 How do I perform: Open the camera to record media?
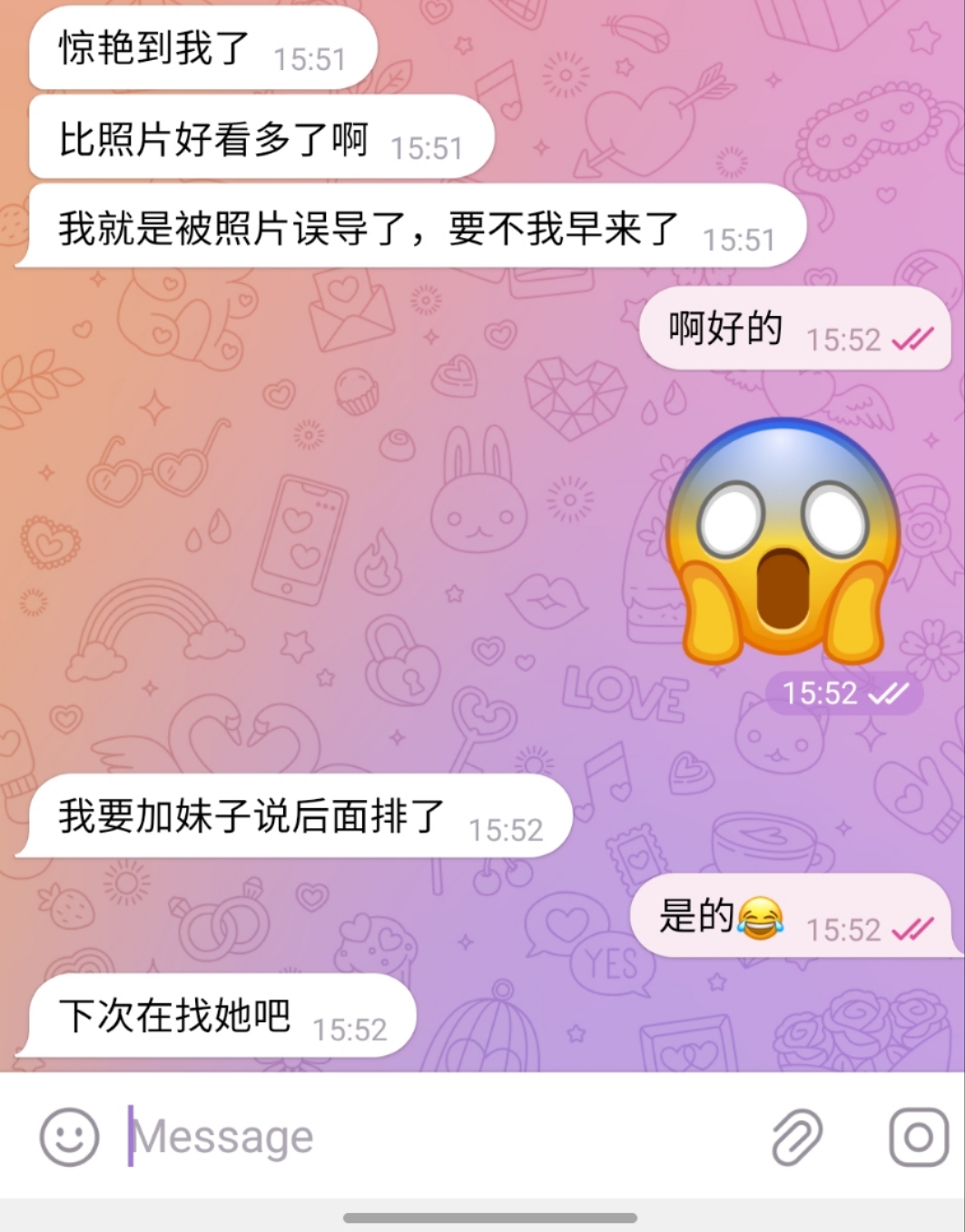917,1136
